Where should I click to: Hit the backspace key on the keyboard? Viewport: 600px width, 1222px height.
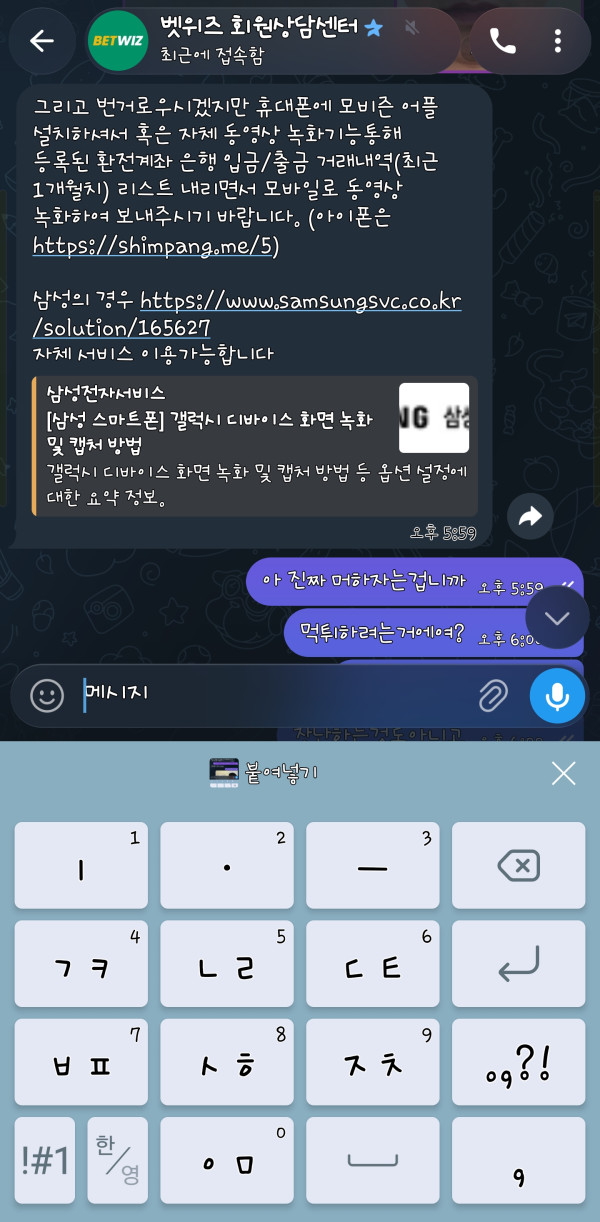(x=518, y=866)
